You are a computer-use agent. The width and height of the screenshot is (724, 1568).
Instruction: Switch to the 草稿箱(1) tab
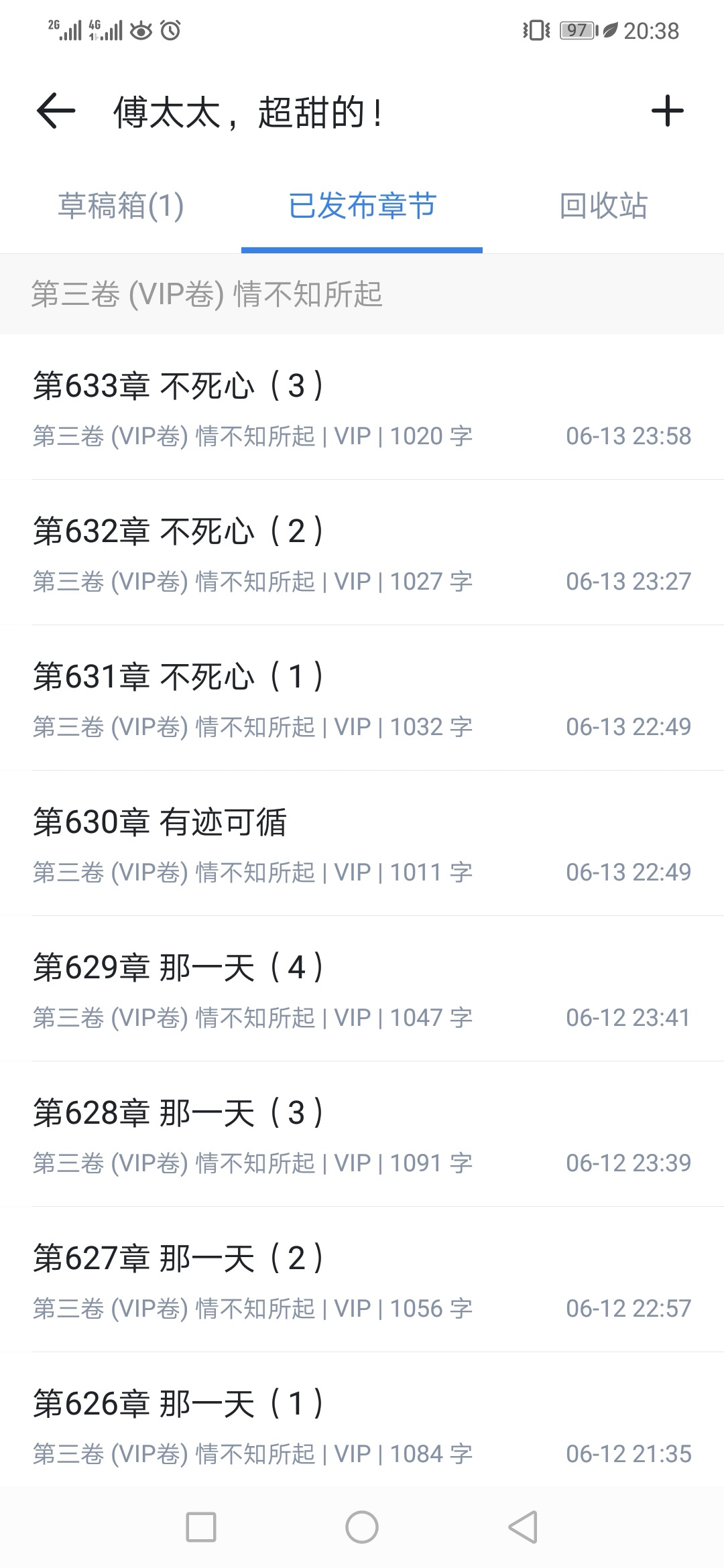click(x=121, y=206)
